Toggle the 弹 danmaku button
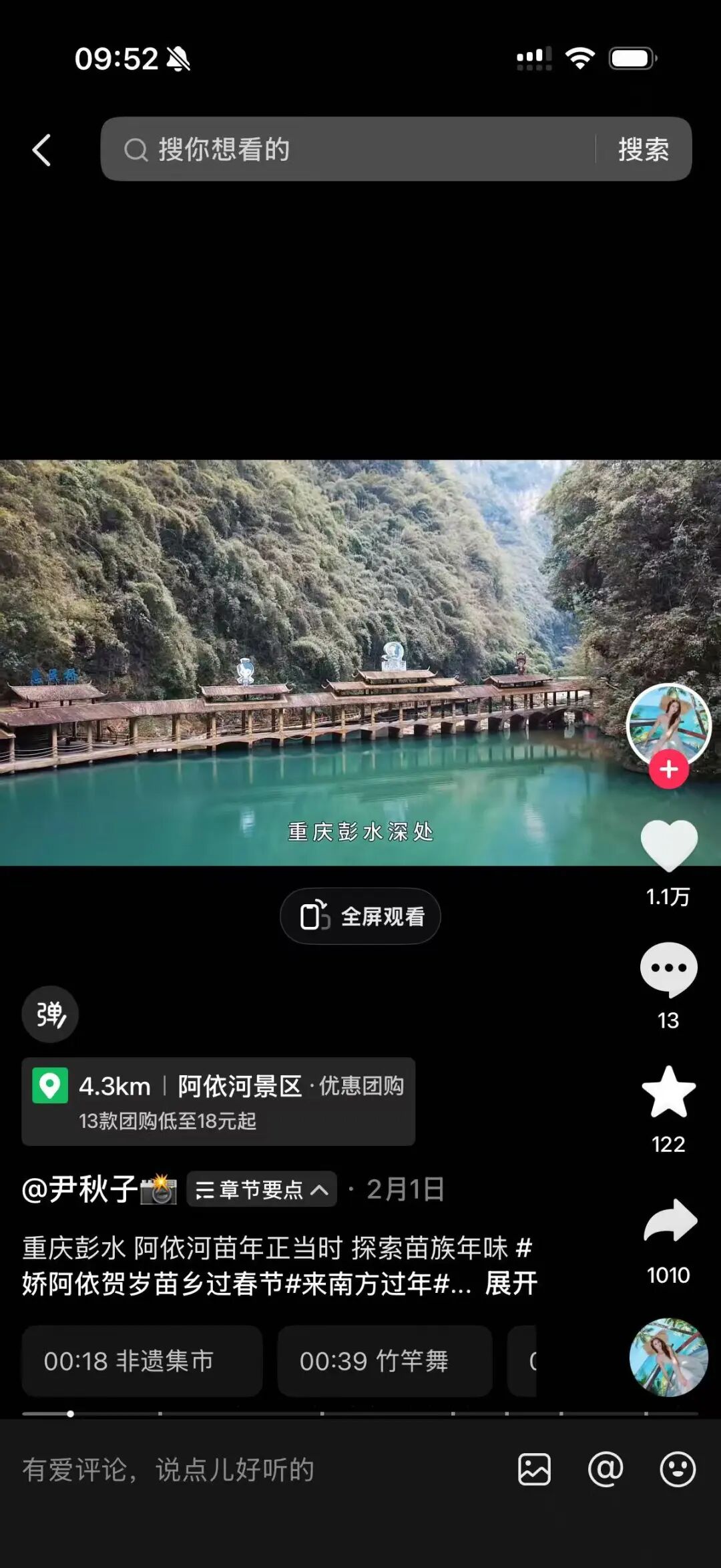The image size is (721, 1568). [51, 1014]
